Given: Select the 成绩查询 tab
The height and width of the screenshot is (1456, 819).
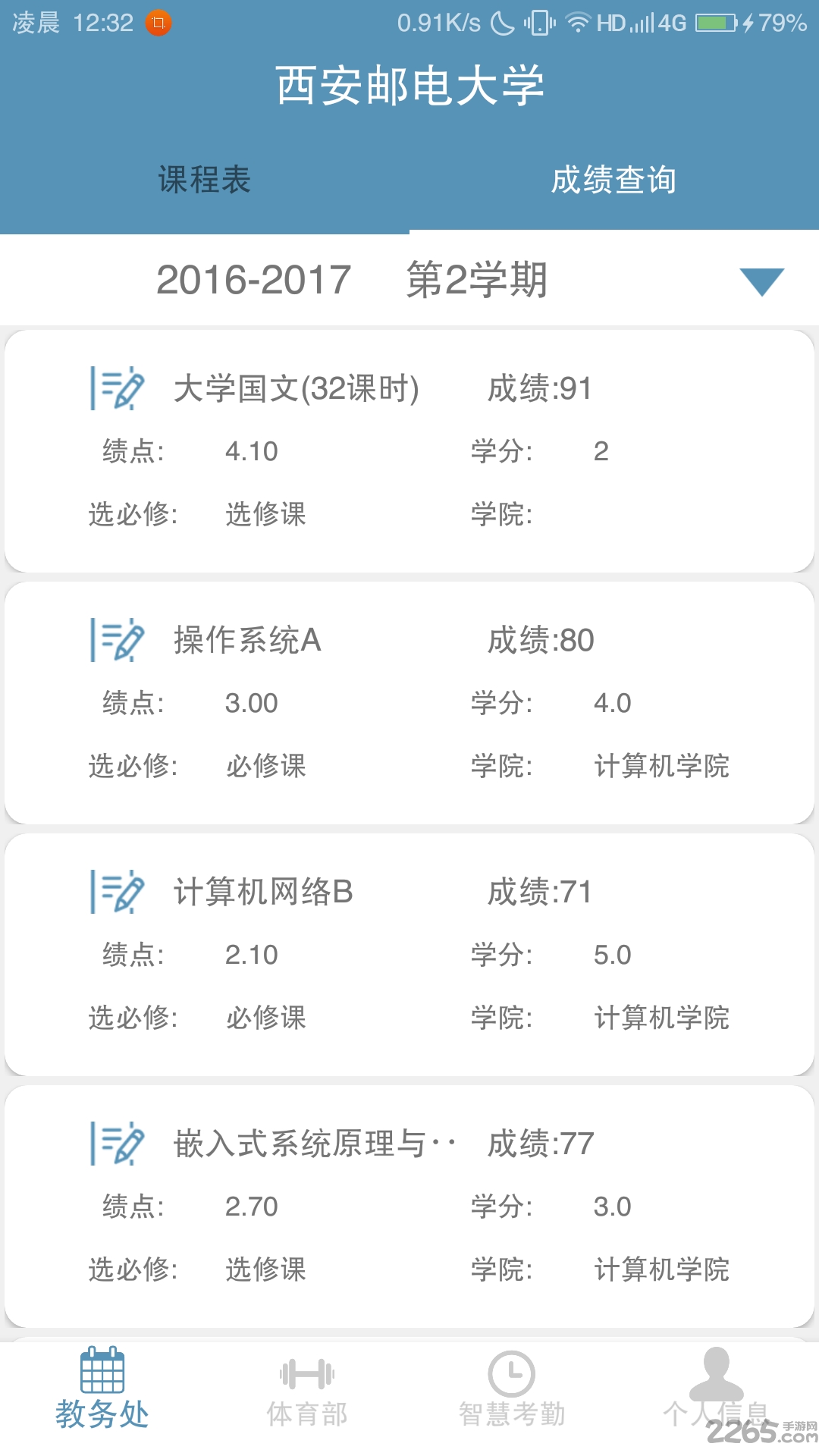Looking at the screenshot, I should pos(614,180).
